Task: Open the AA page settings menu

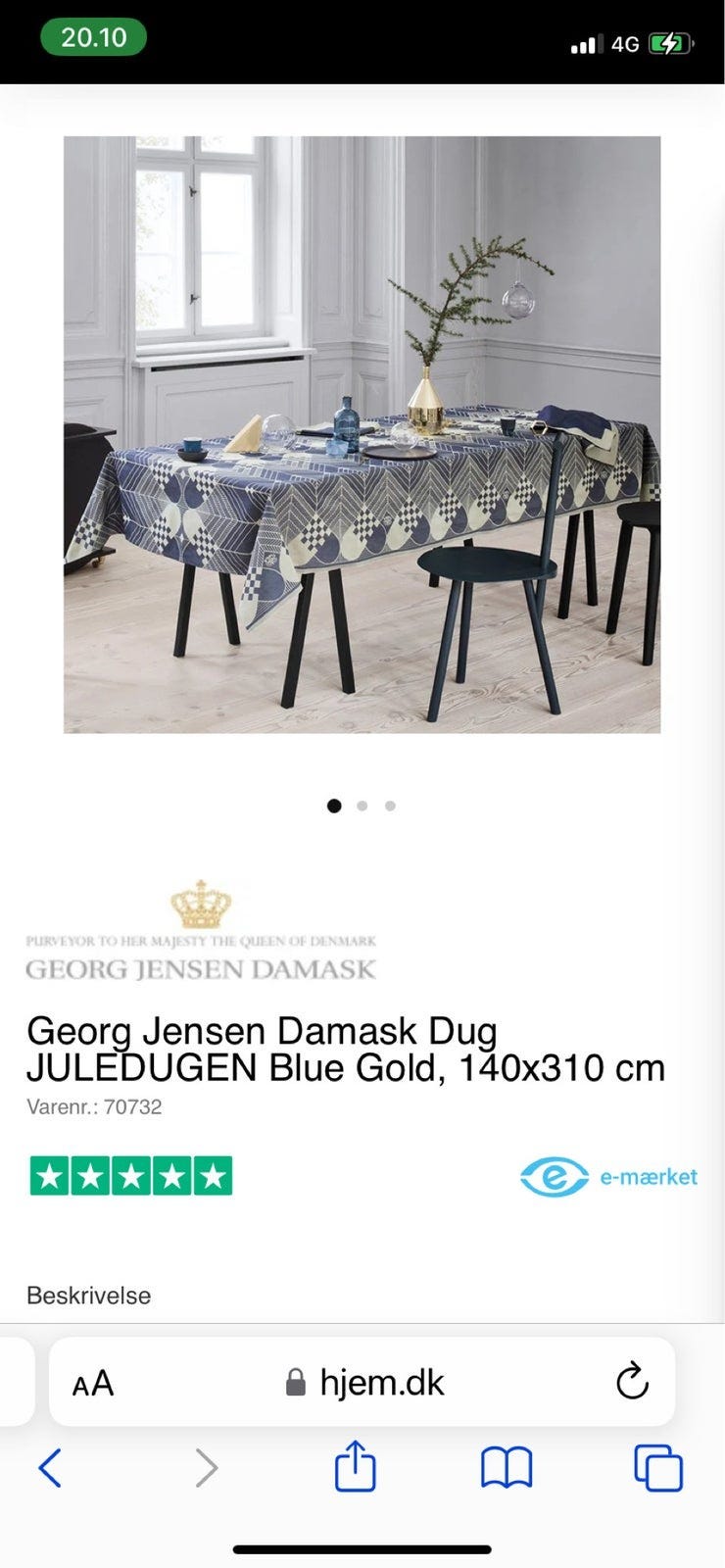Action: (x=91, y=1382)
